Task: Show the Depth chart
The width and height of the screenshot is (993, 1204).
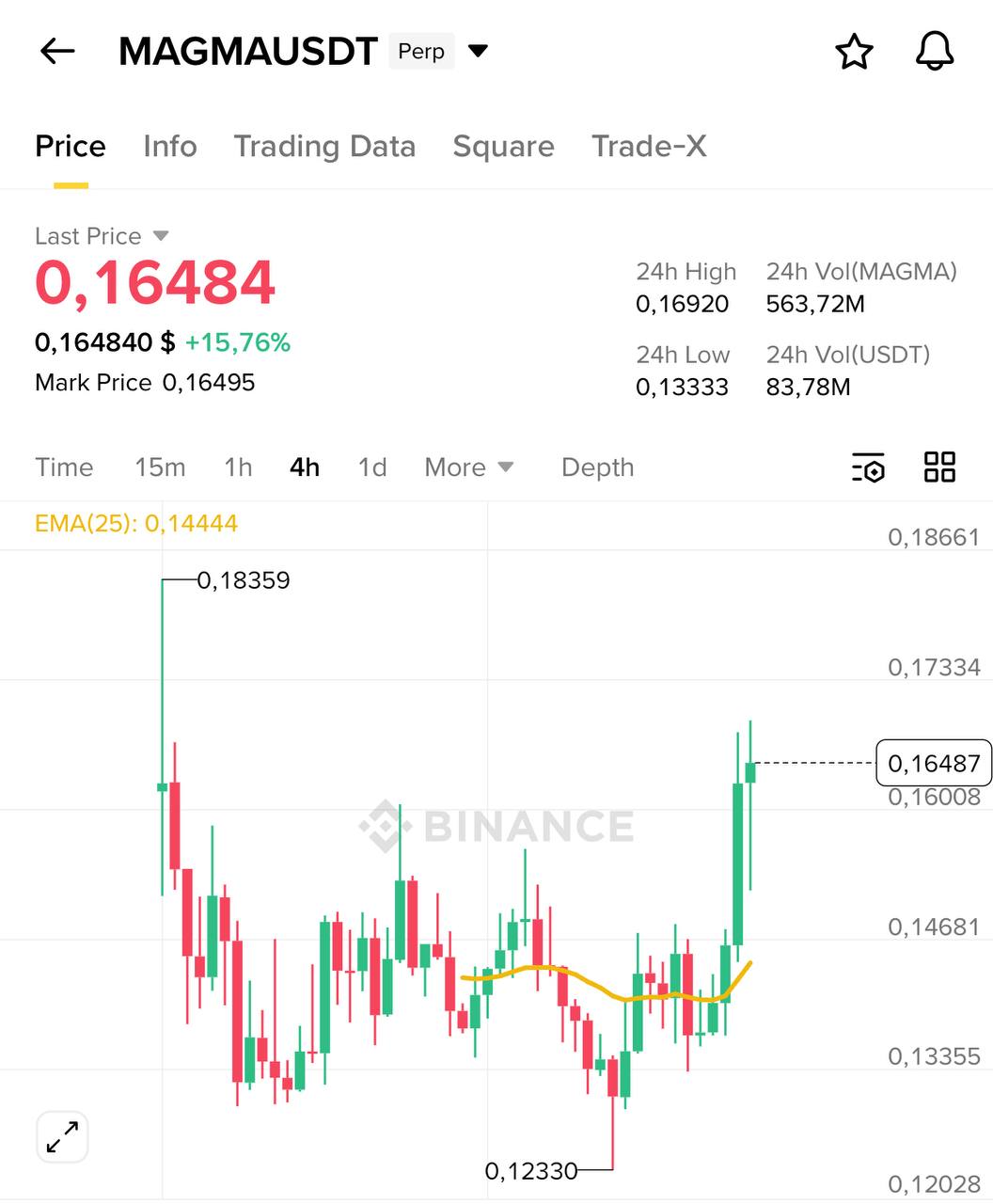Action: click(x=597, y=467)
